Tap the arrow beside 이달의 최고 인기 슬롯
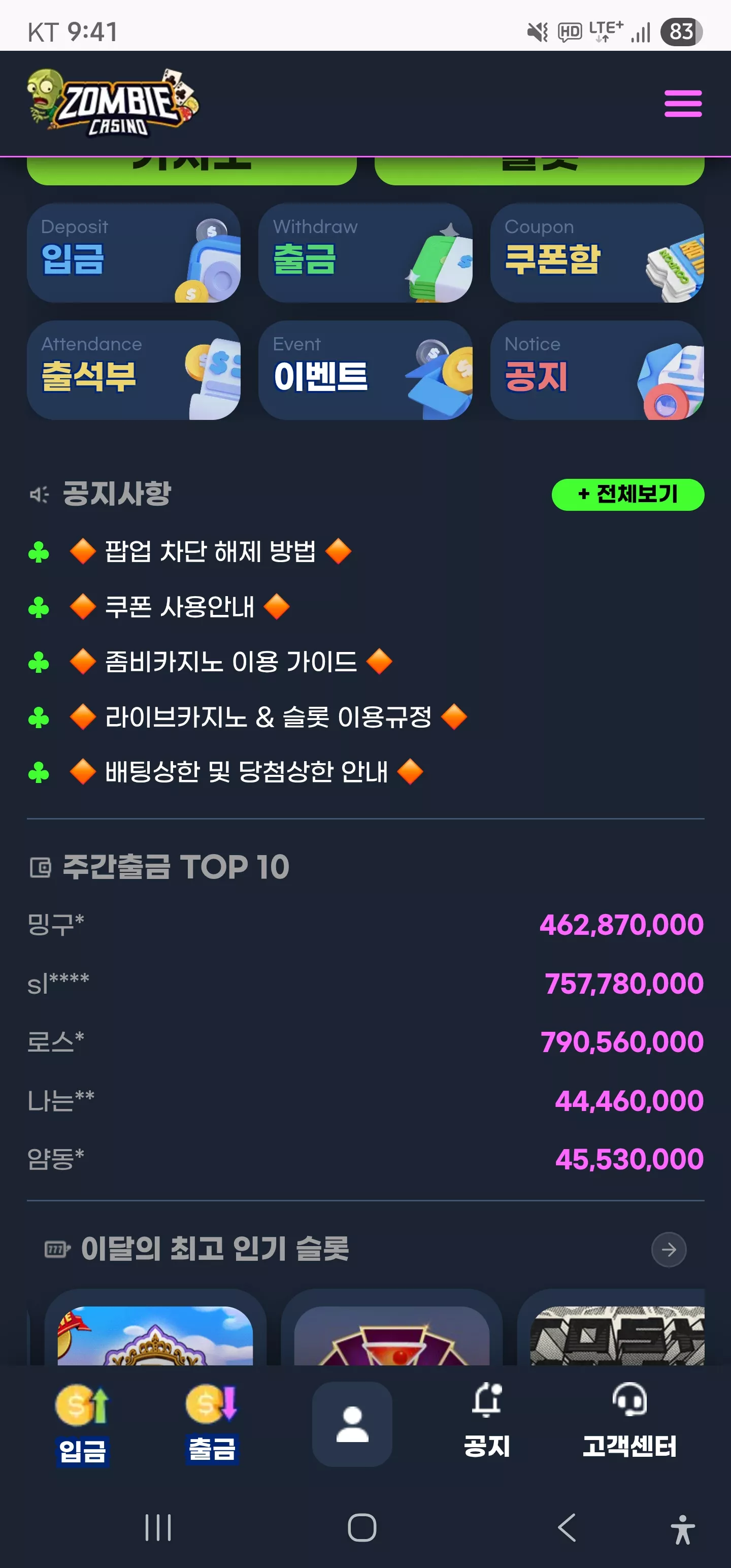 [x=669, y=1250]
